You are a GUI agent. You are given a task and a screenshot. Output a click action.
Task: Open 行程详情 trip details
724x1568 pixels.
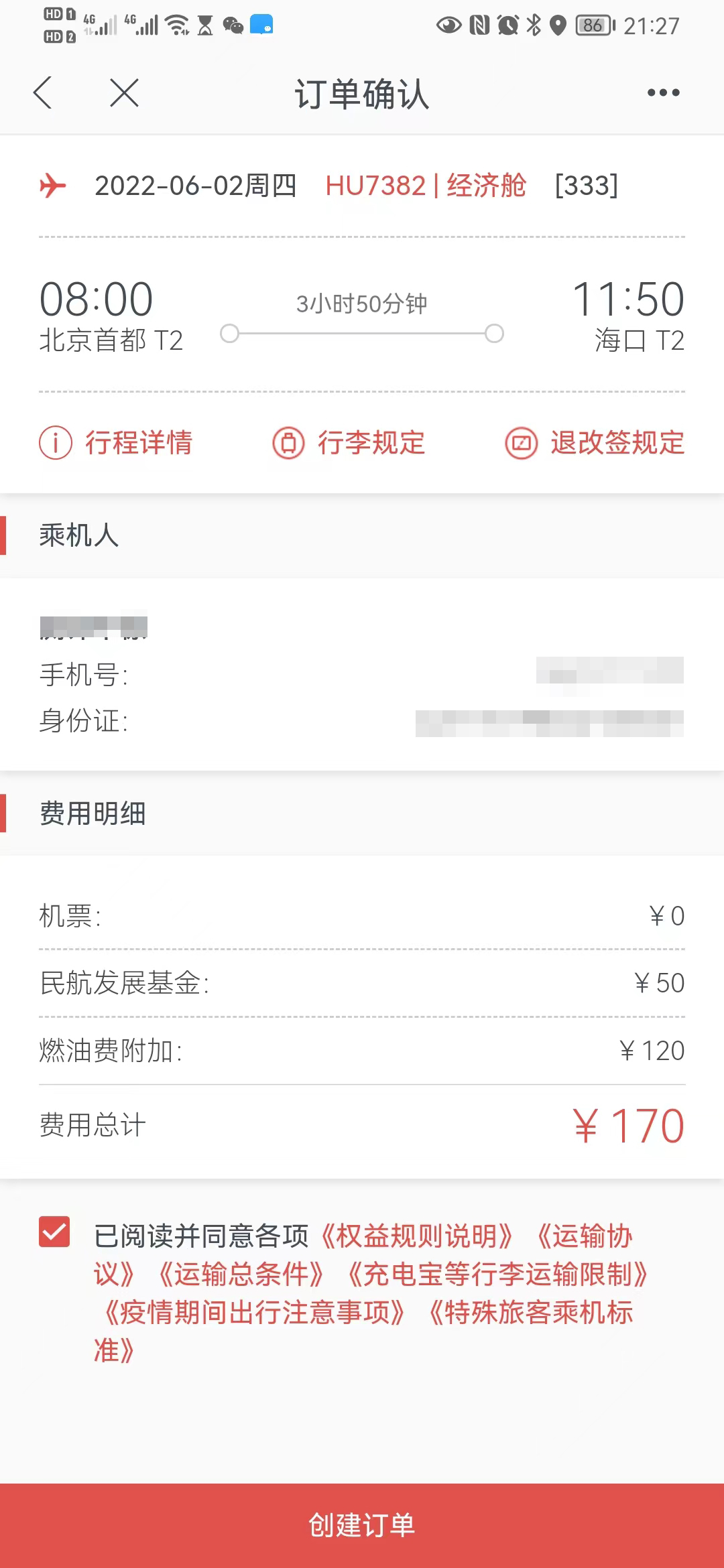[116, 443]
